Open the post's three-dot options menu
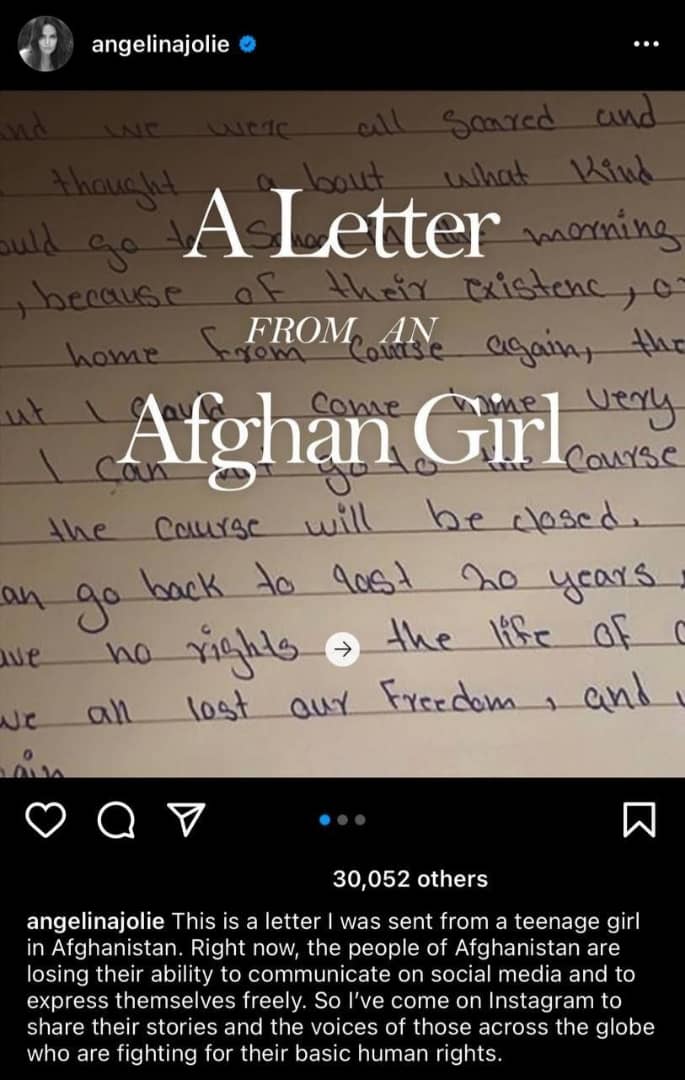The width and height of the screenshot is (685, 1080). coord(647,44)
